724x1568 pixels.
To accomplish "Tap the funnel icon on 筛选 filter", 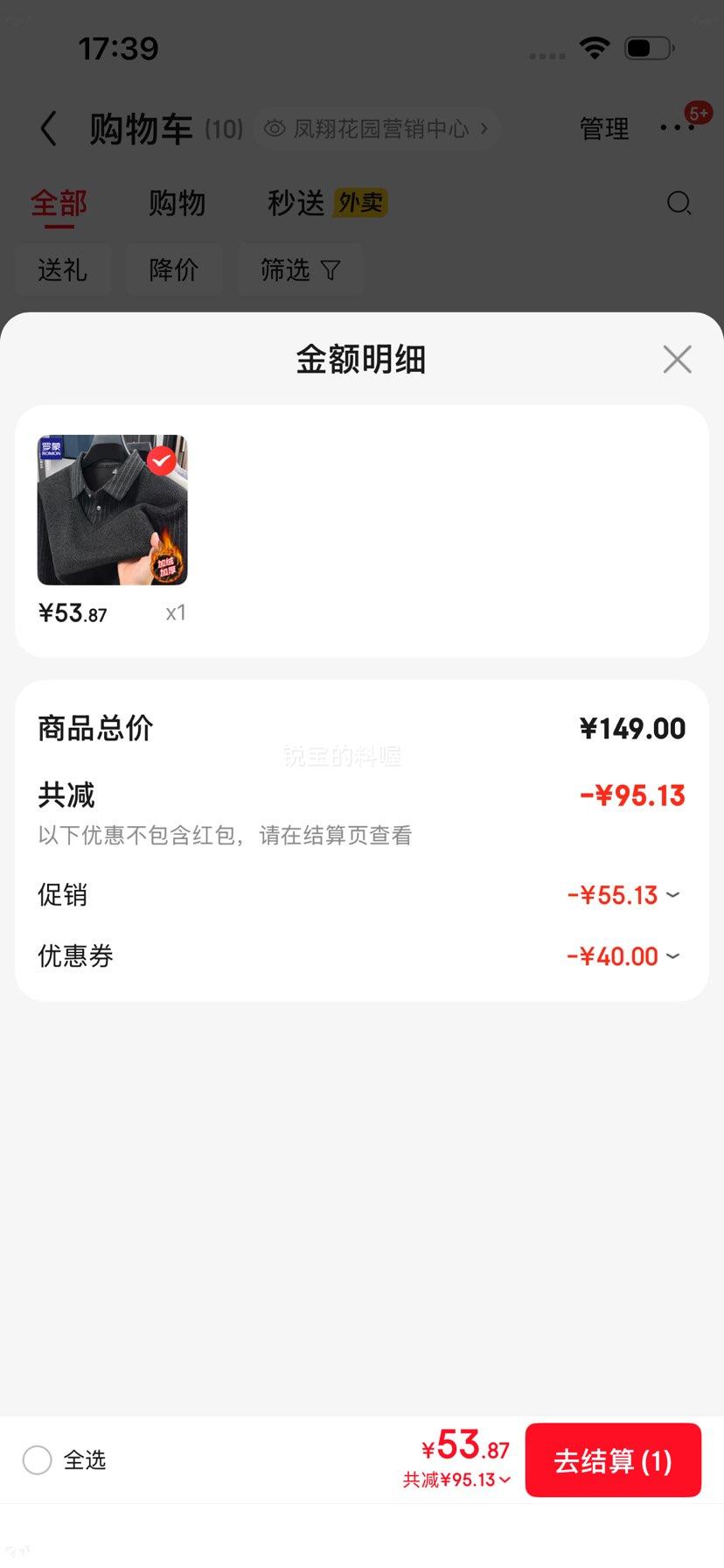I will pyautogui.click(x=331, y=269).
